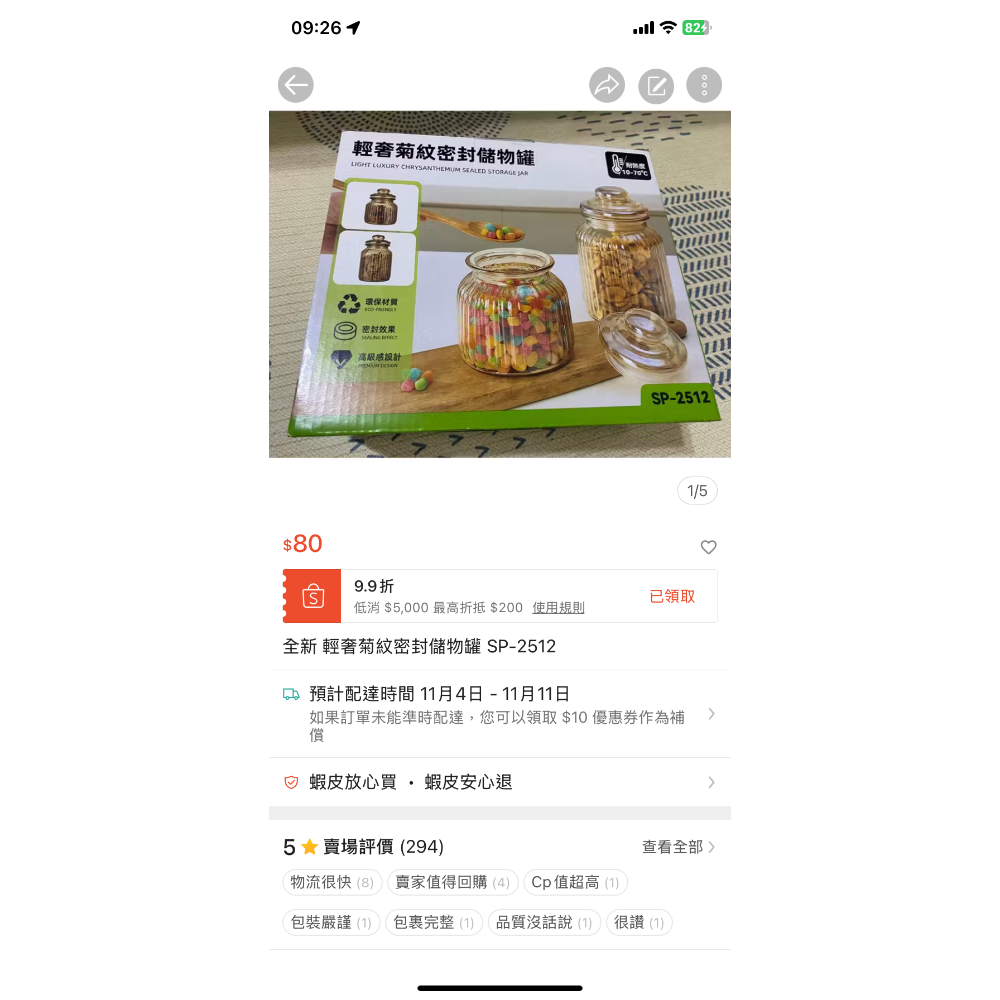This screenshot has height=1000, width=1000.
Task: Open the 預計配達時間 delivery details row
Action: pyautogui.click(x=500, y=714)
